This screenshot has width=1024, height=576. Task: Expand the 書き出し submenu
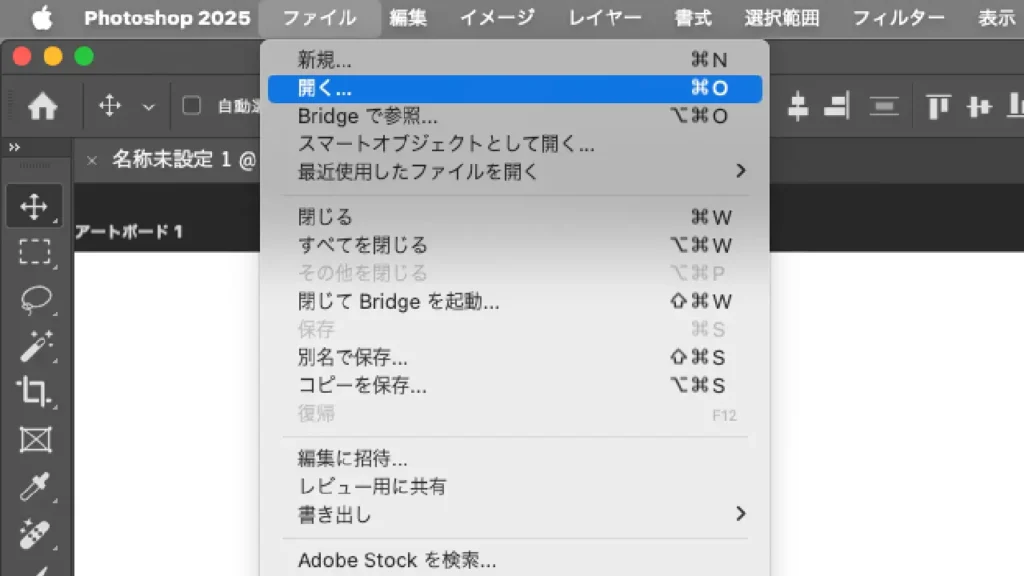coord(334,515)
